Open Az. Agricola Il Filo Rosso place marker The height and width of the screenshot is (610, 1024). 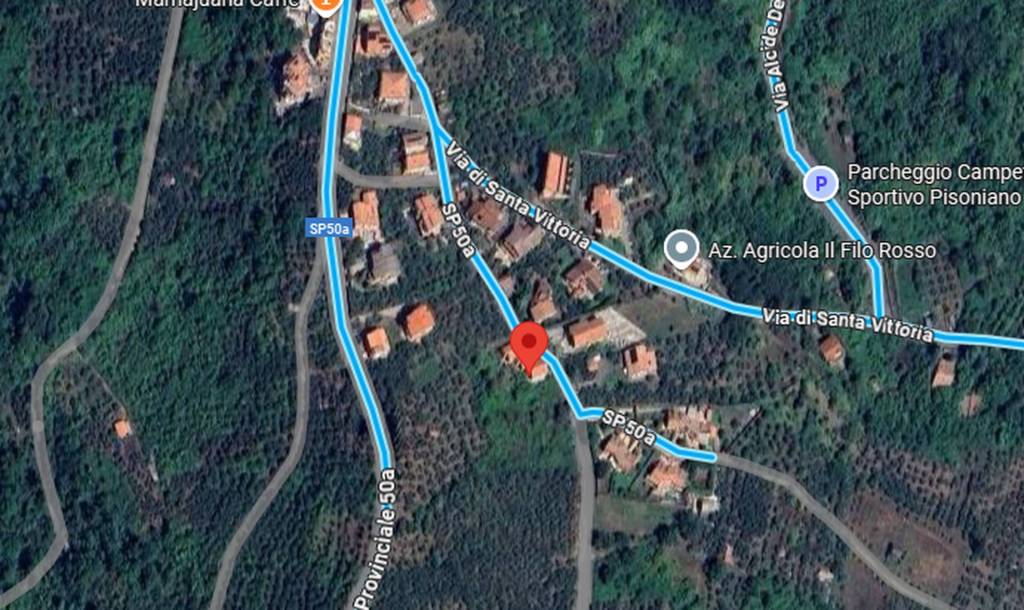point(683,248)
